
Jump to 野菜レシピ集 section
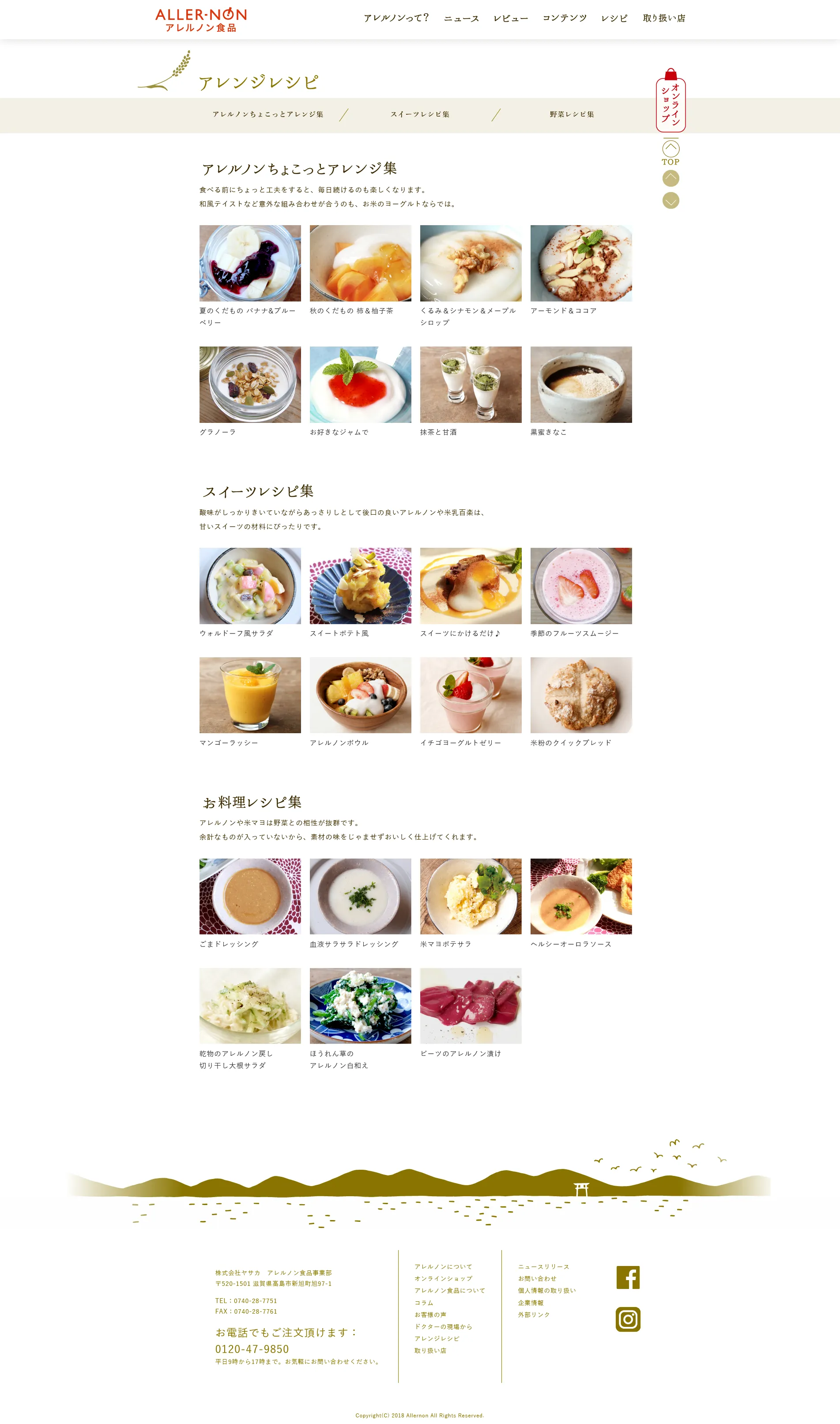coord(572,114)
